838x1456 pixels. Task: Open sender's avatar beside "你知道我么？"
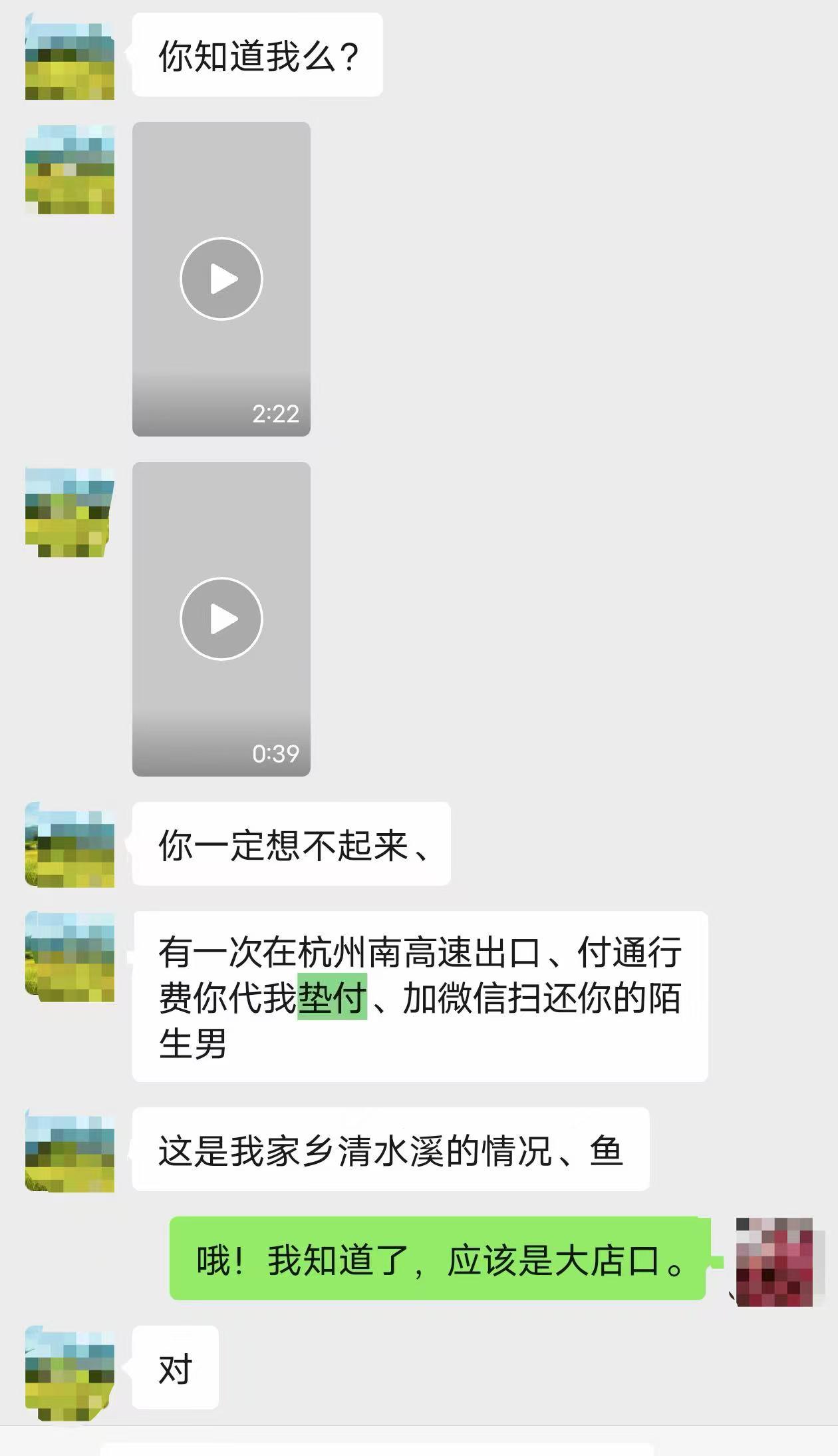tap(70, 58)
